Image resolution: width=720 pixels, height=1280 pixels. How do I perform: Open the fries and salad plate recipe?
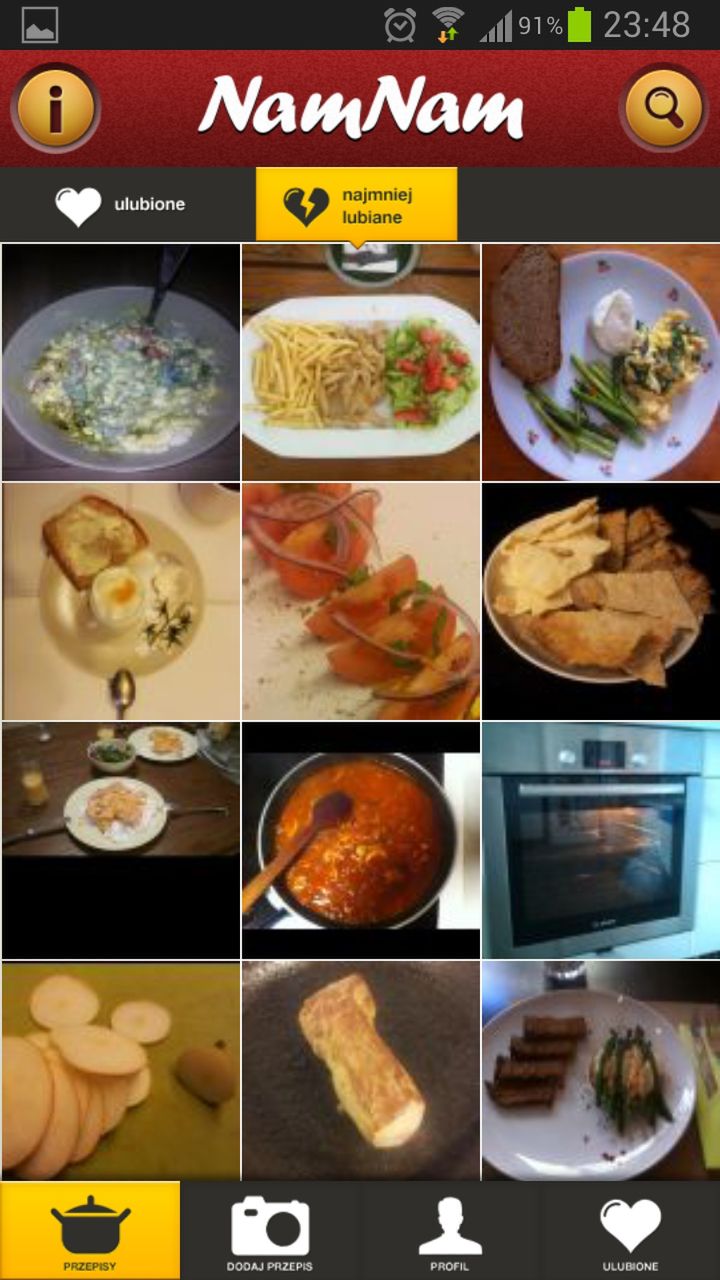(361, 362)
